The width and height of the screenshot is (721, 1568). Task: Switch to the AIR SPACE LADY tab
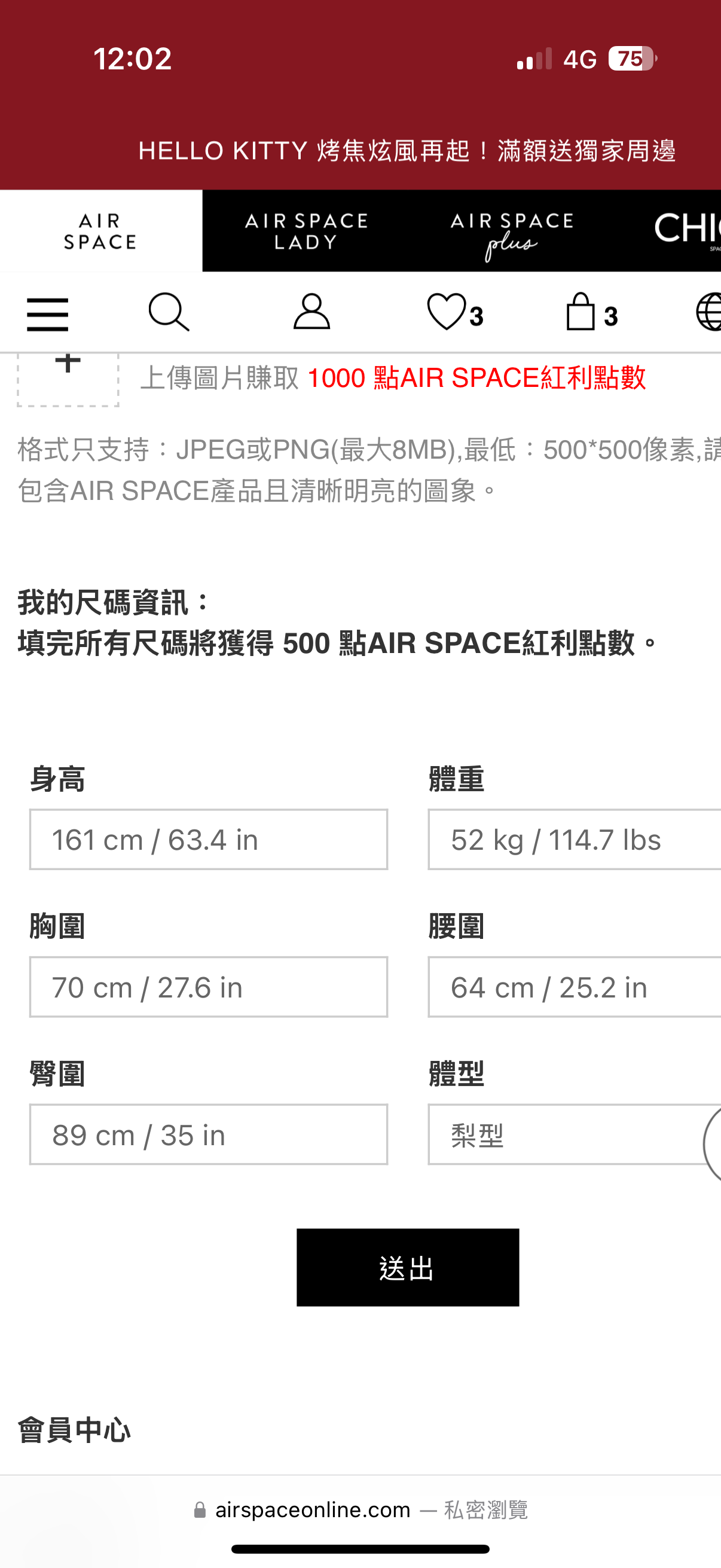click(306, 231)
